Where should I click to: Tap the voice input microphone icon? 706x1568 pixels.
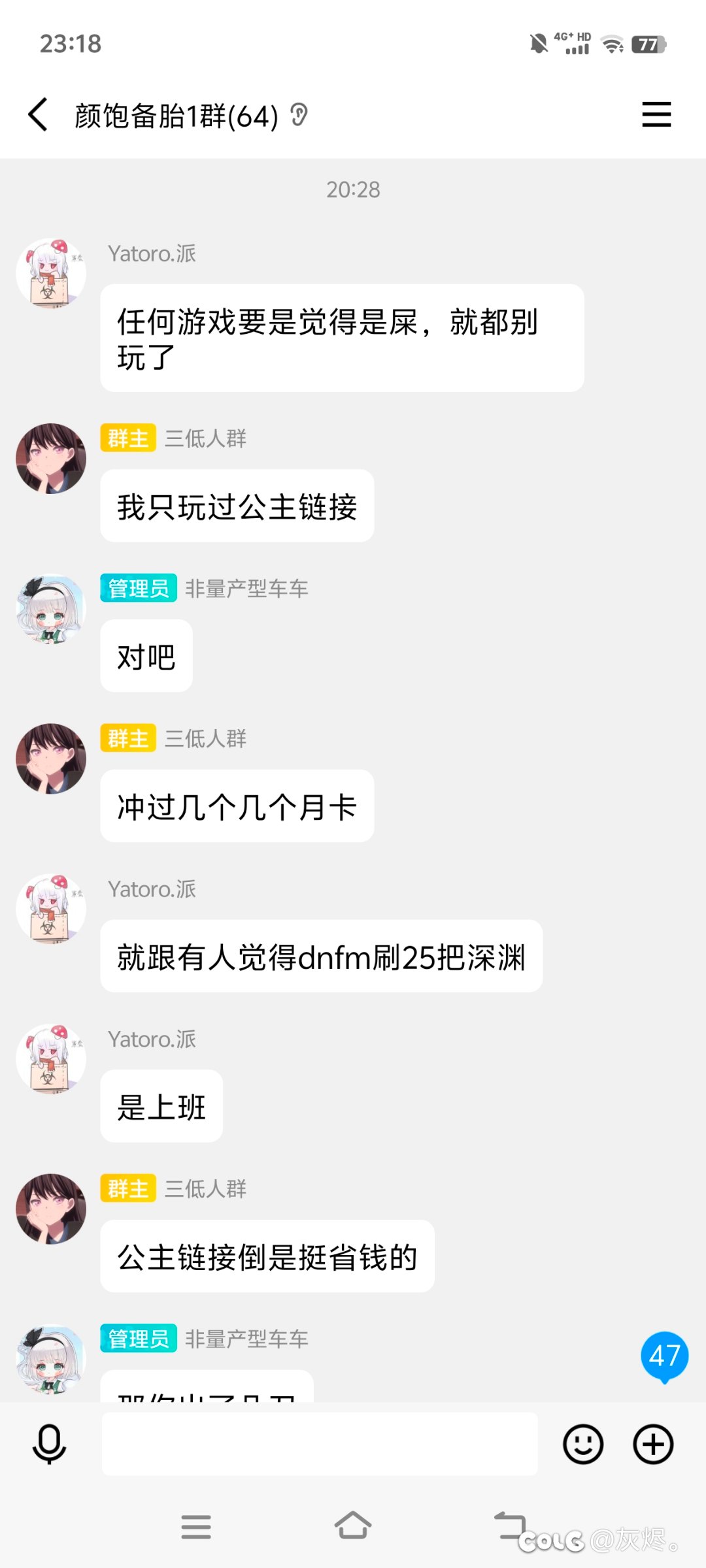tap(49, 1445)
